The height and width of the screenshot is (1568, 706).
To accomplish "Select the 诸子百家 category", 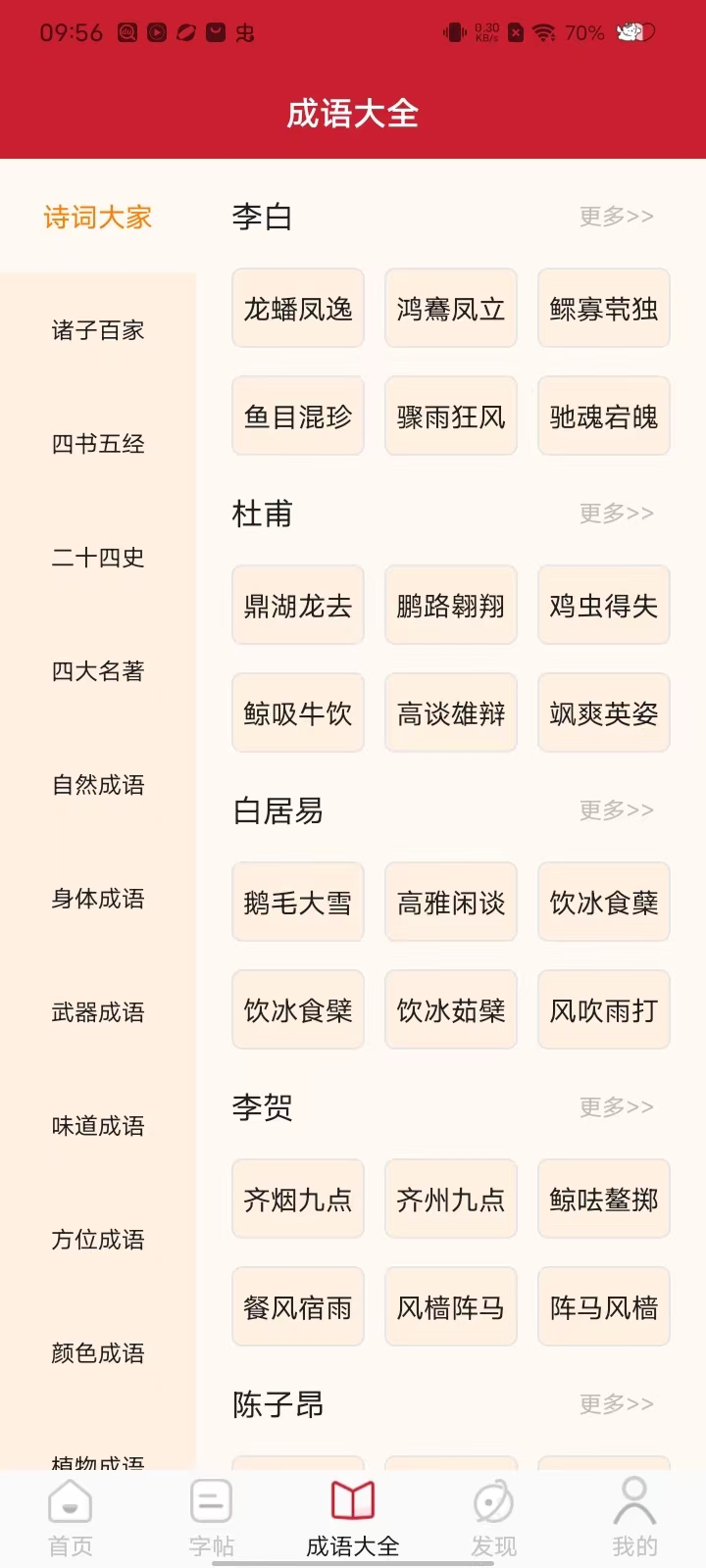I will tap(98, 330).
